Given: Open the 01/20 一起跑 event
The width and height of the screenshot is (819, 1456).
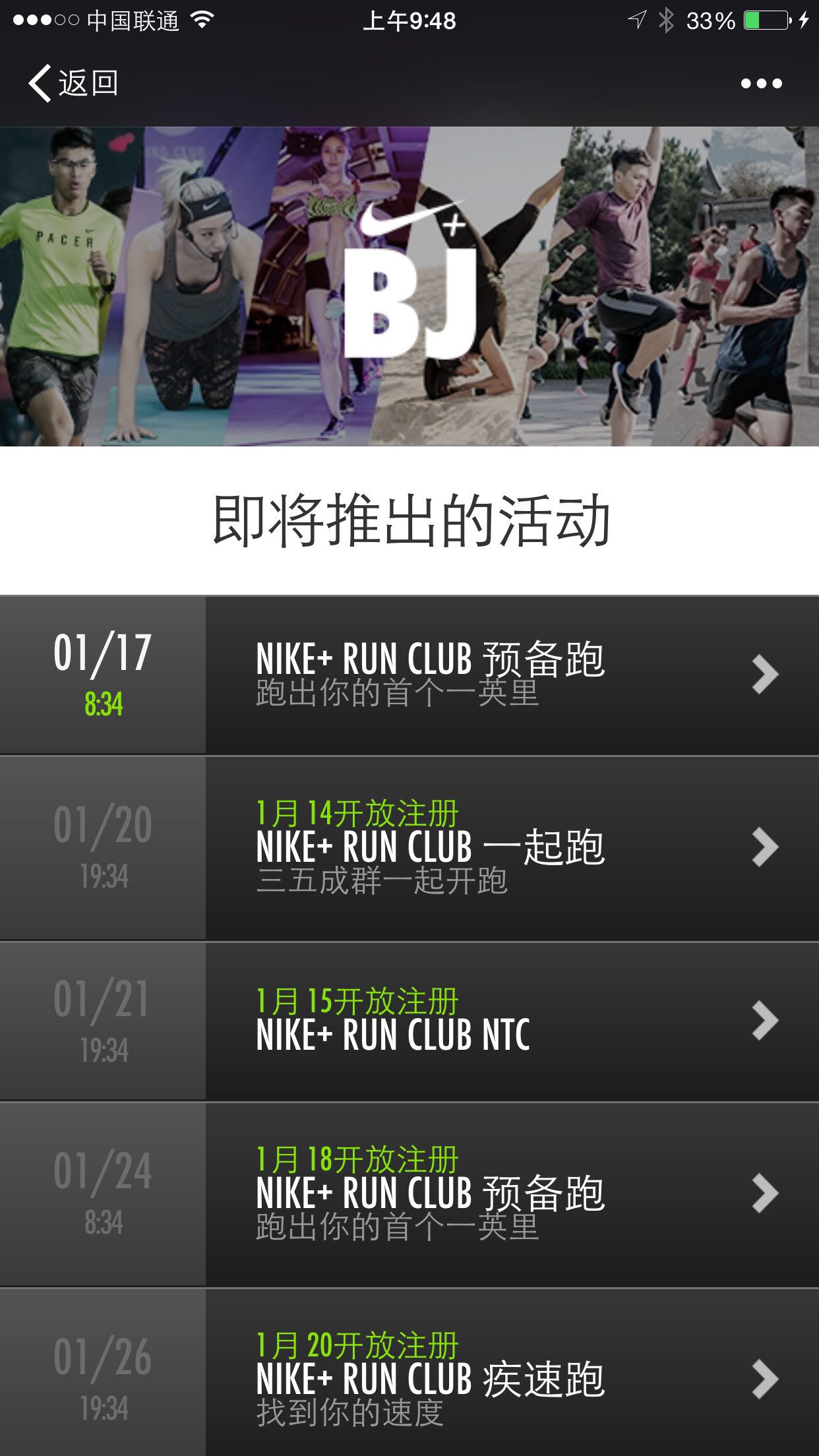Looking at the screenshot, I should (429, 847).
